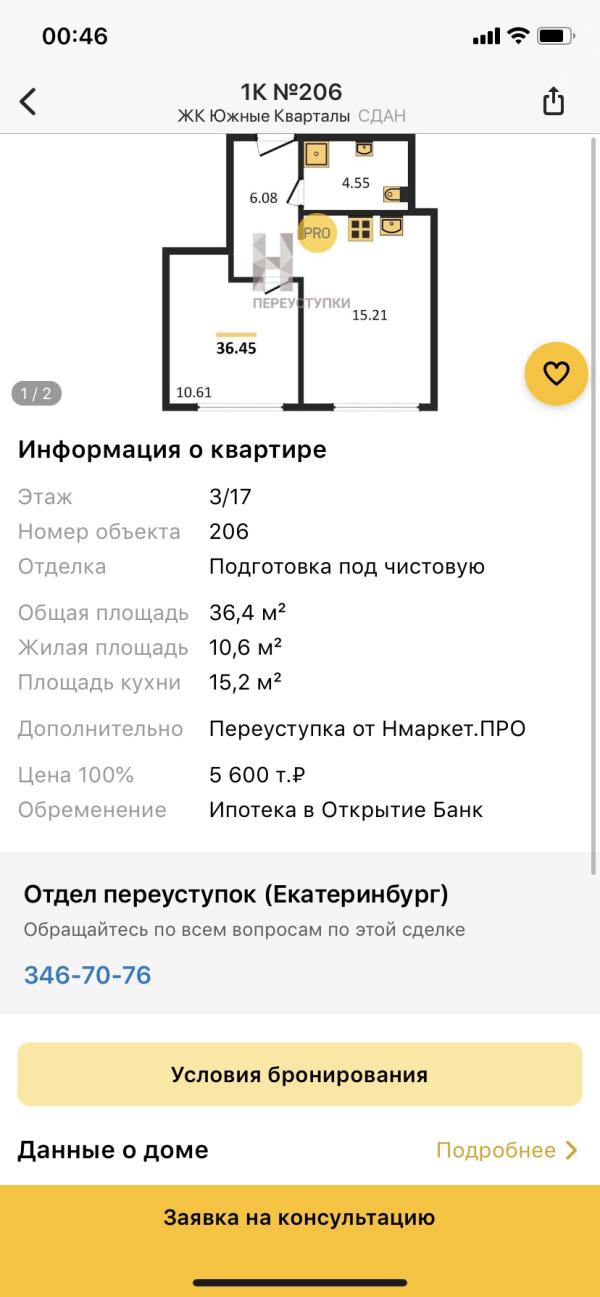Viewport: 600px width, 1297px height.
Task: Tap Заявка на консультацию
Action: 300,1218
